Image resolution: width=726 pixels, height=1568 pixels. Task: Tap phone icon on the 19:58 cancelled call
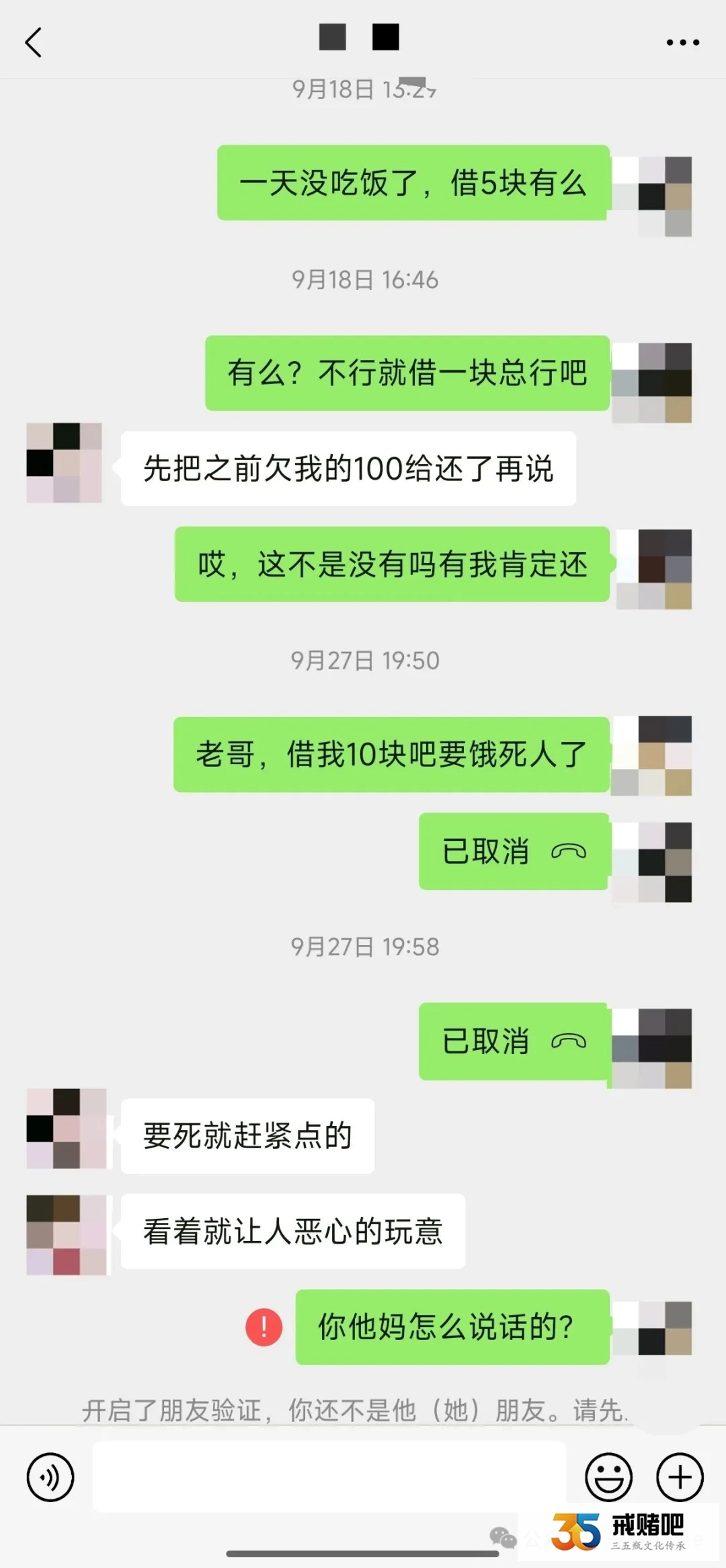pyautogui.click(x=568, y=1039)
